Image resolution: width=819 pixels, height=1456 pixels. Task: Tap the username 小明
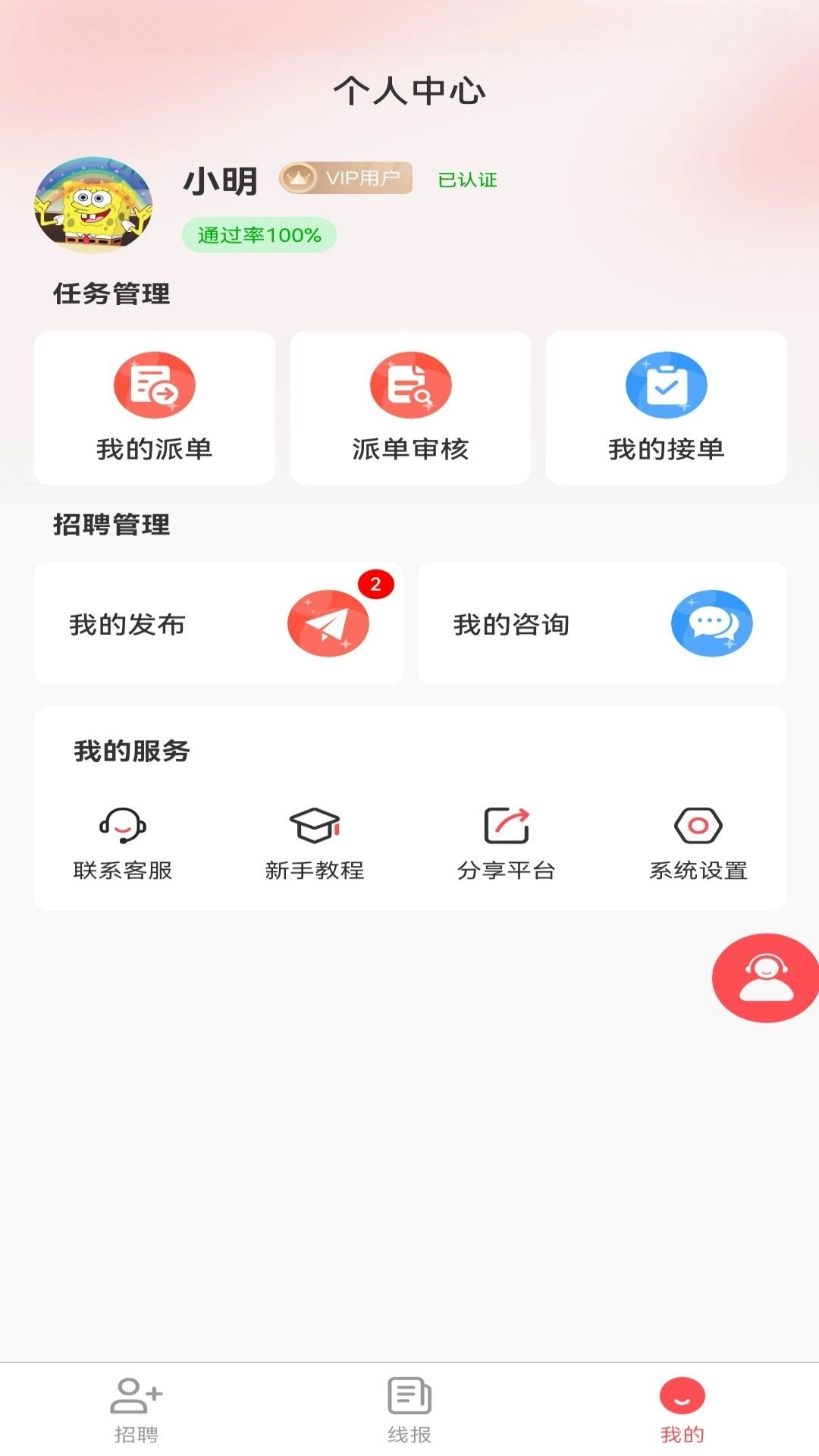[x=221, y=180]
